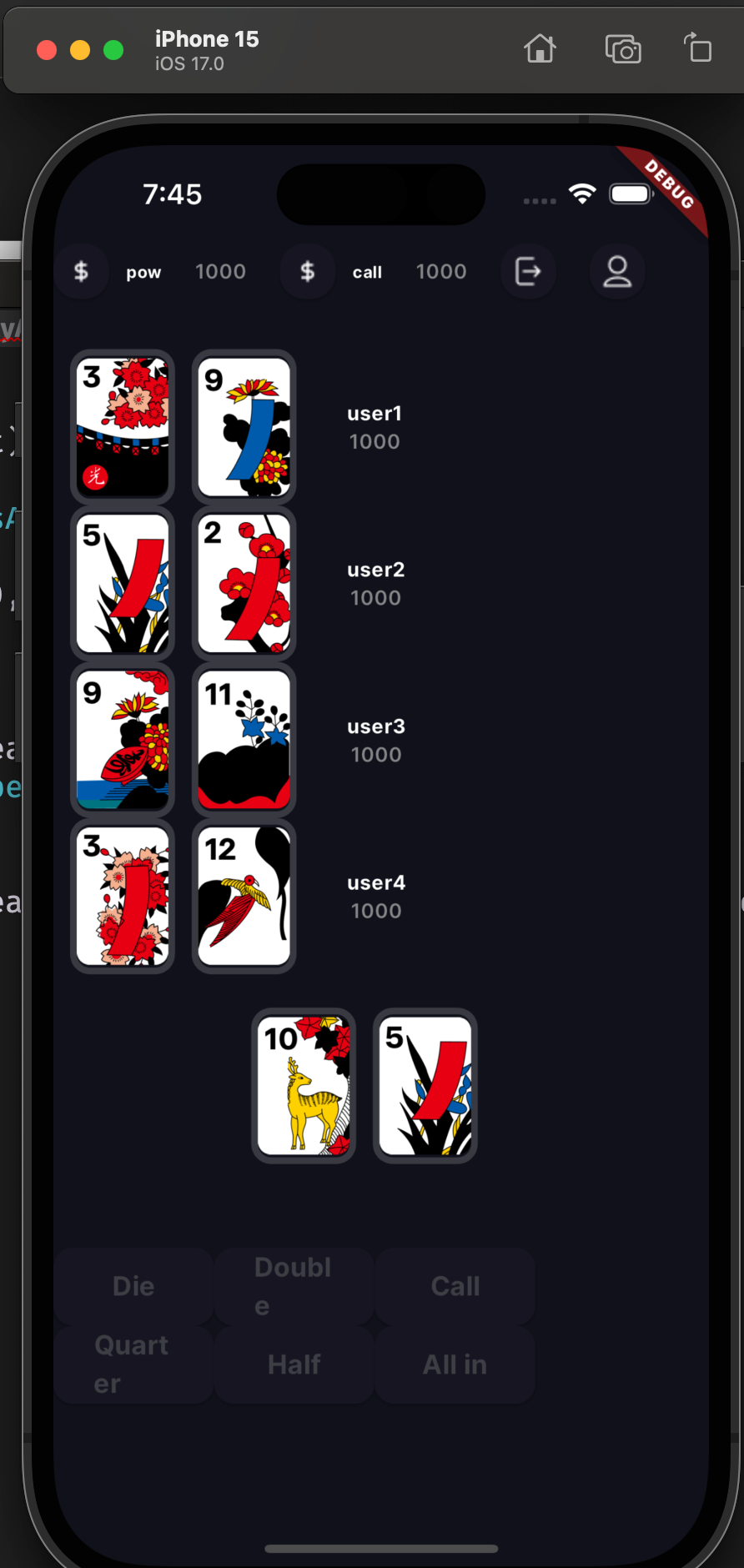
Task: Tap the logout exit icon
Action: click(528, 272)
